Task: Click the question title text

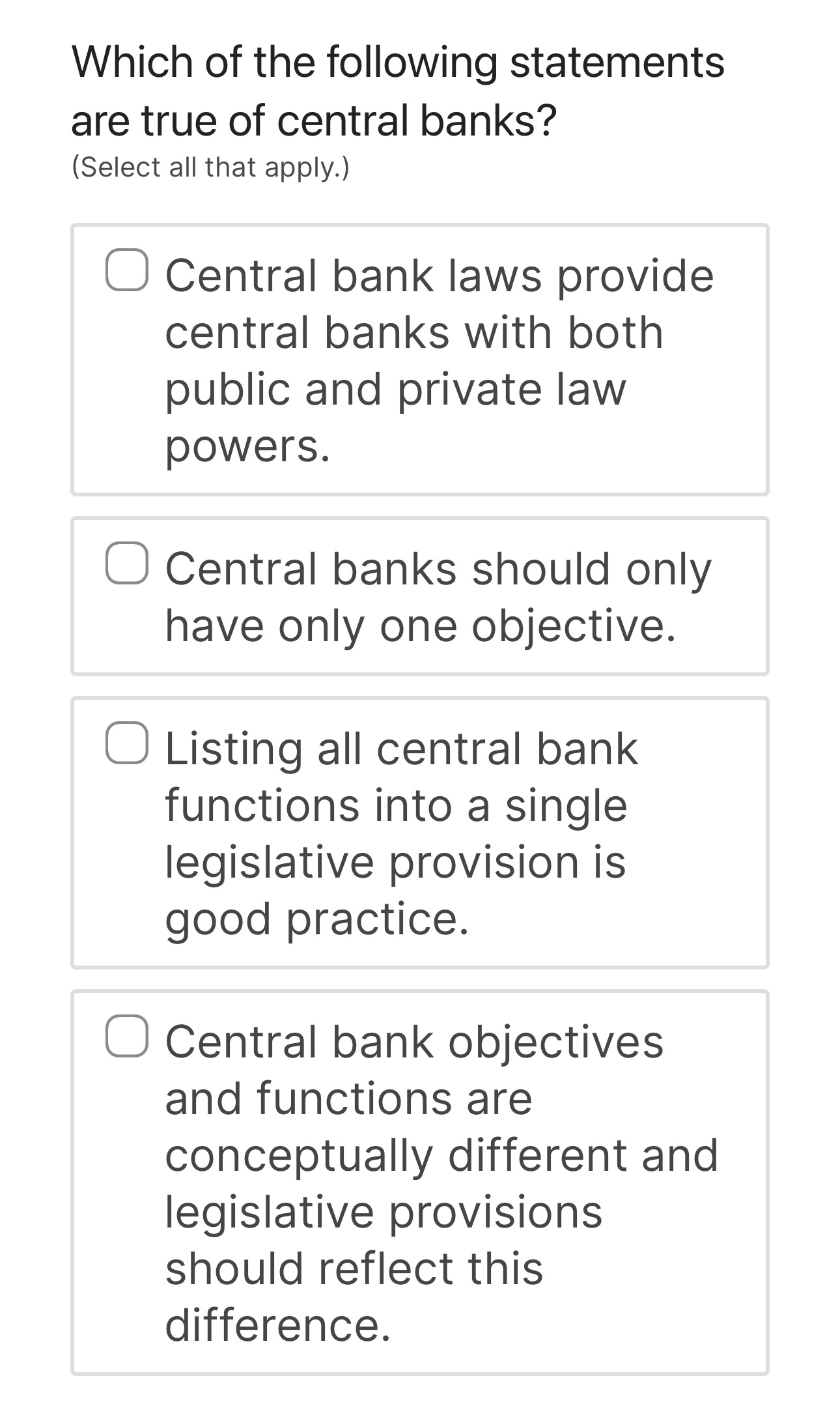Action: coord(397,91)
